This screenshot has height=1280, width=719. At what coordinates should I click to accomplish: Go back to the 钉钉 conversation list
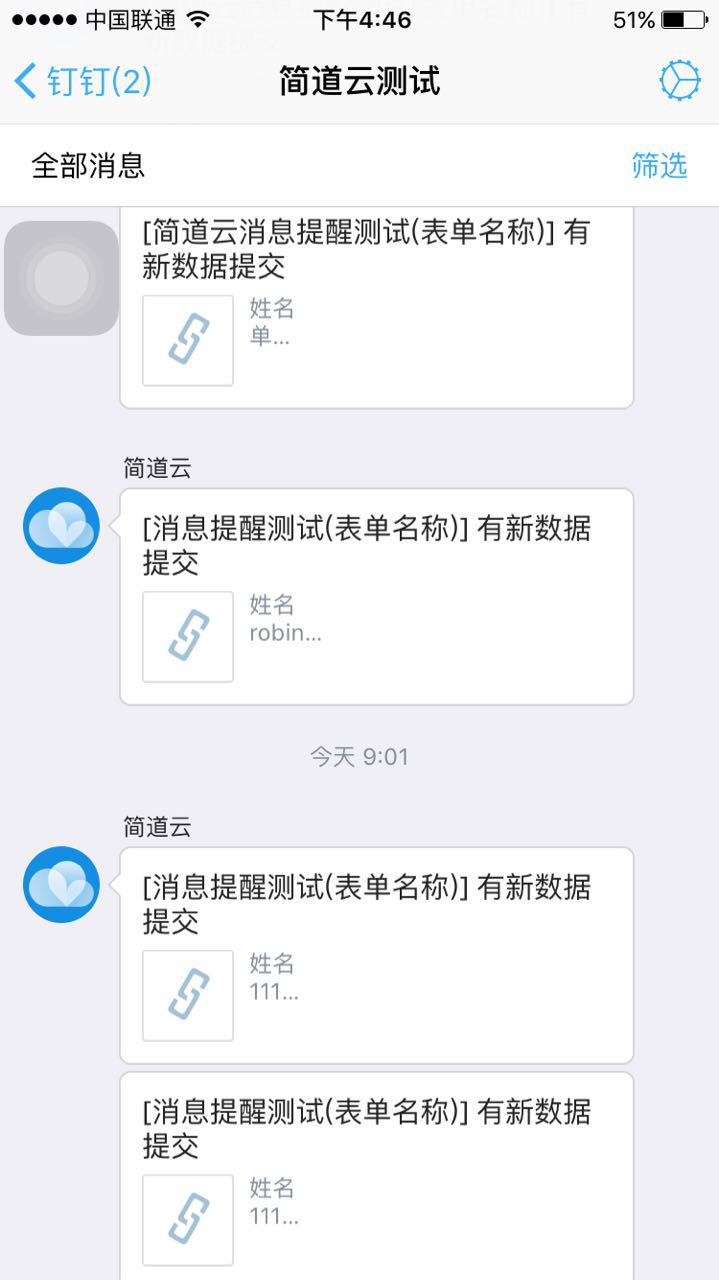[82, 81]
